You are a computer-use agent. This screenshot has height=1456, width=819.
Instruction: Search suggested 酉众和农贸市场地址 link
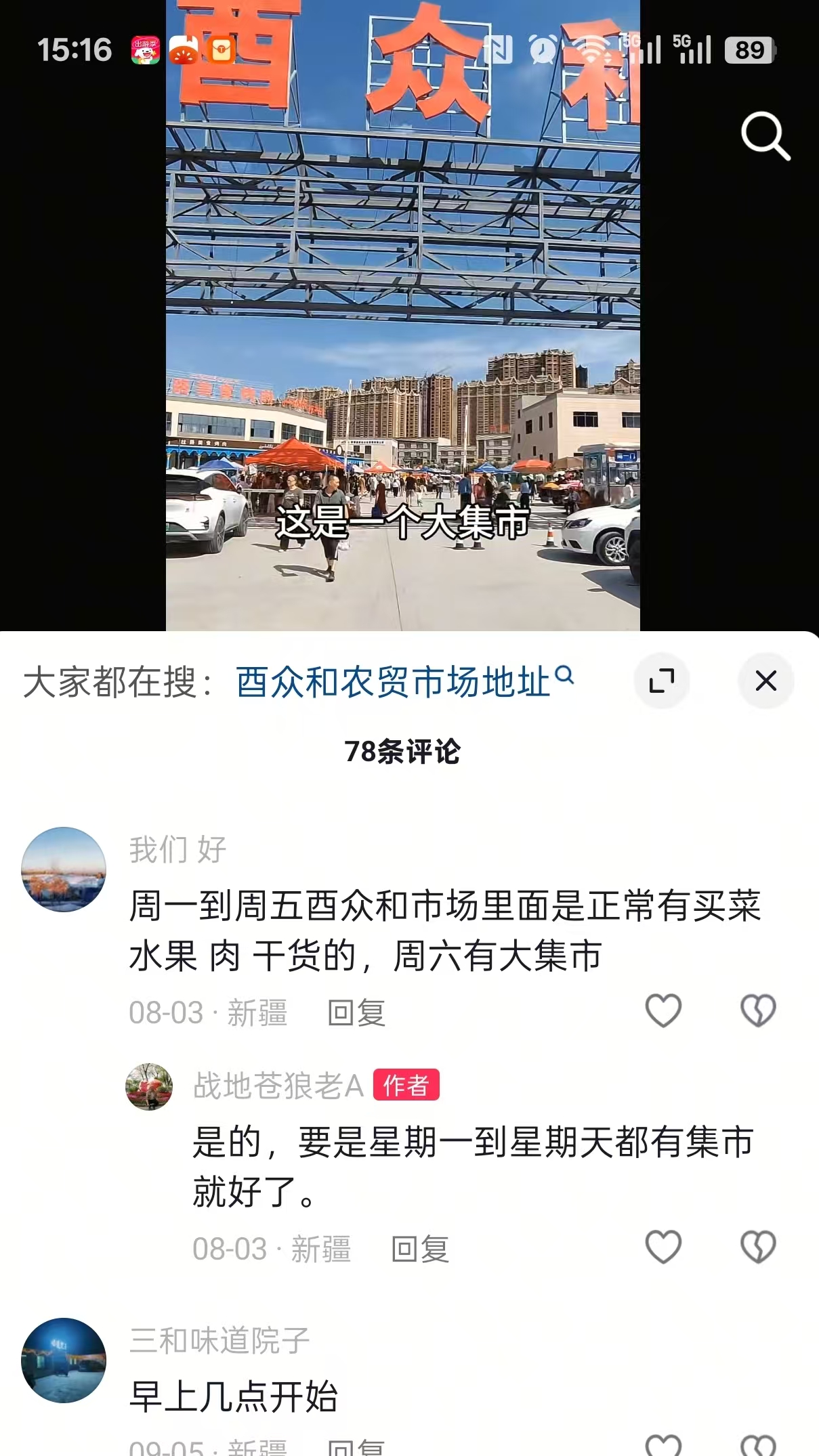click(x=404, y=681)
